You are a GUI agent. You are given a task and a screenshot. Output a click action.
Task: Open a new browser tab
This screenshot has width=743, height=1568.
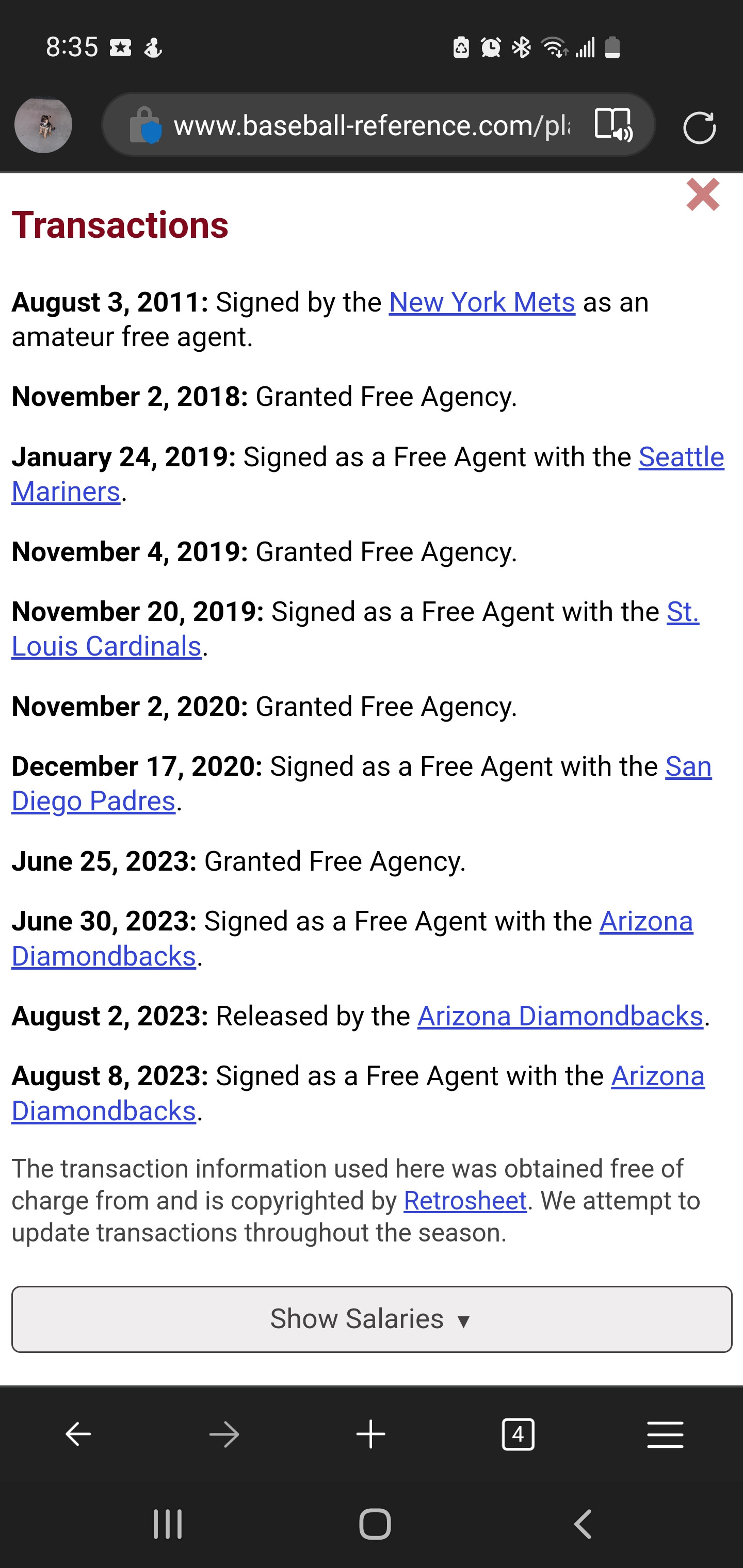pos(370,1435)
